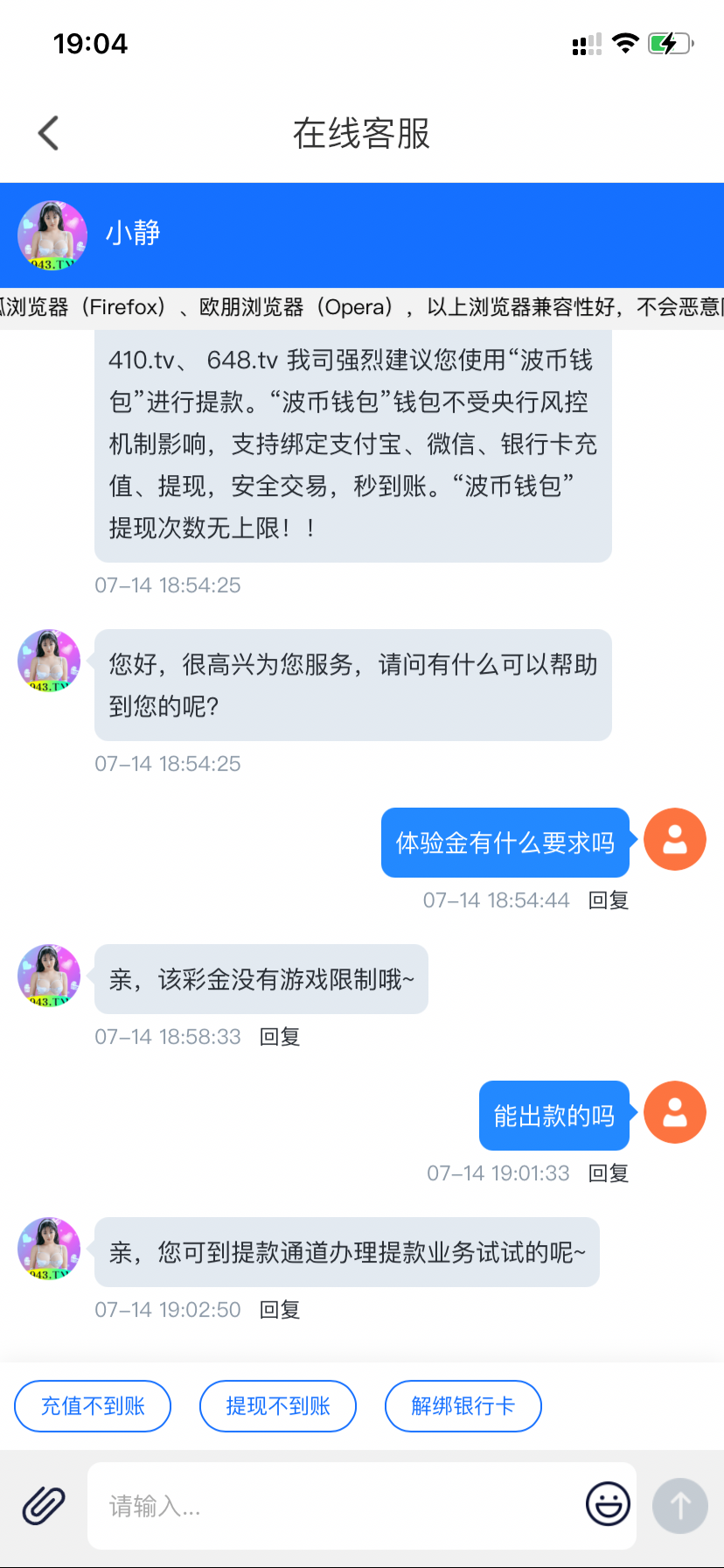This screenshot has width=724, height=1568.
Task: Reply to the 体验金有什么要求吗 message
Action: point(609,900)
